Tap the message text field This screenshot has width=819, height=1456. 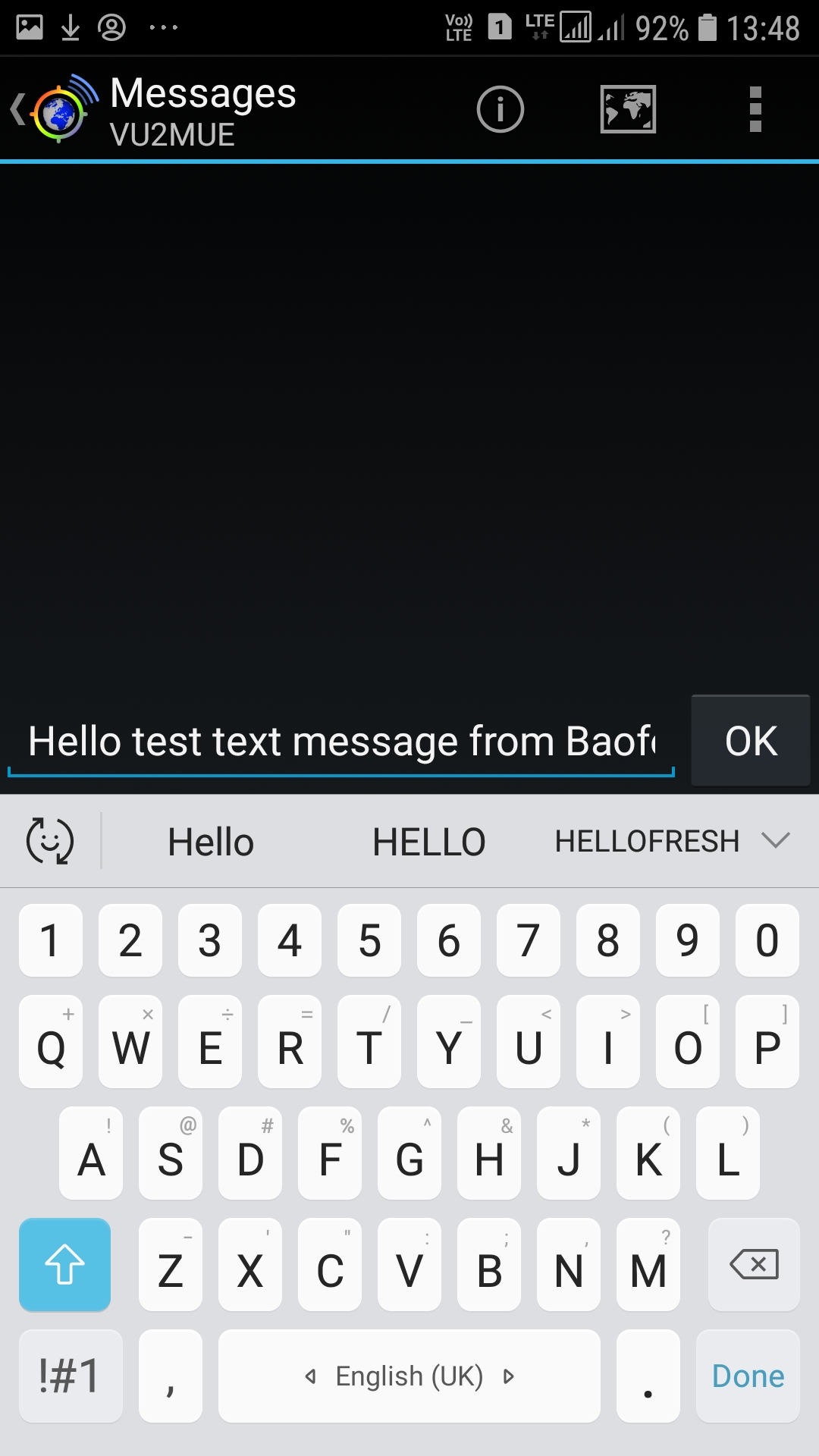341,741
